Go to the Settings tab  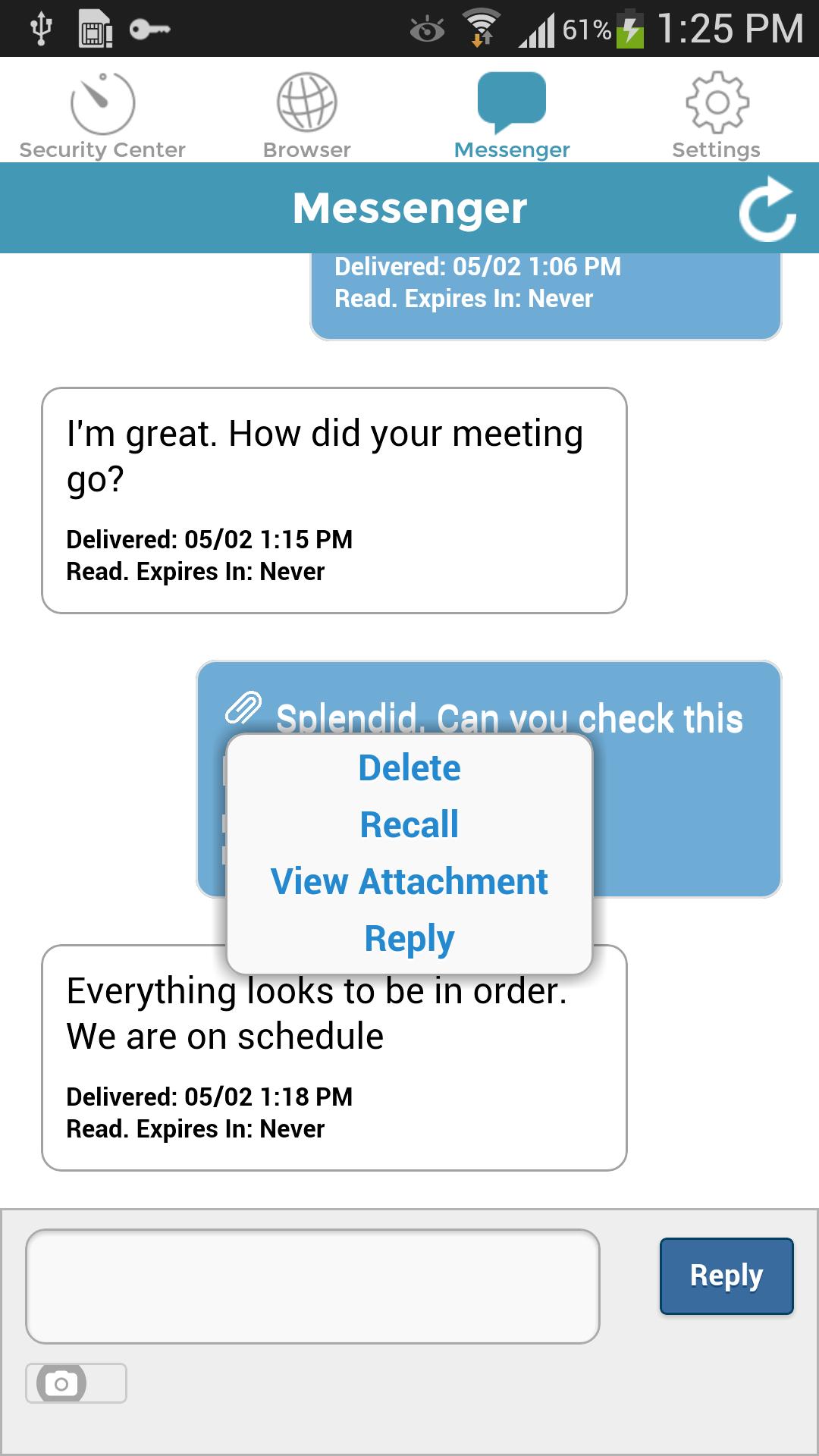(x=717, y=114)
